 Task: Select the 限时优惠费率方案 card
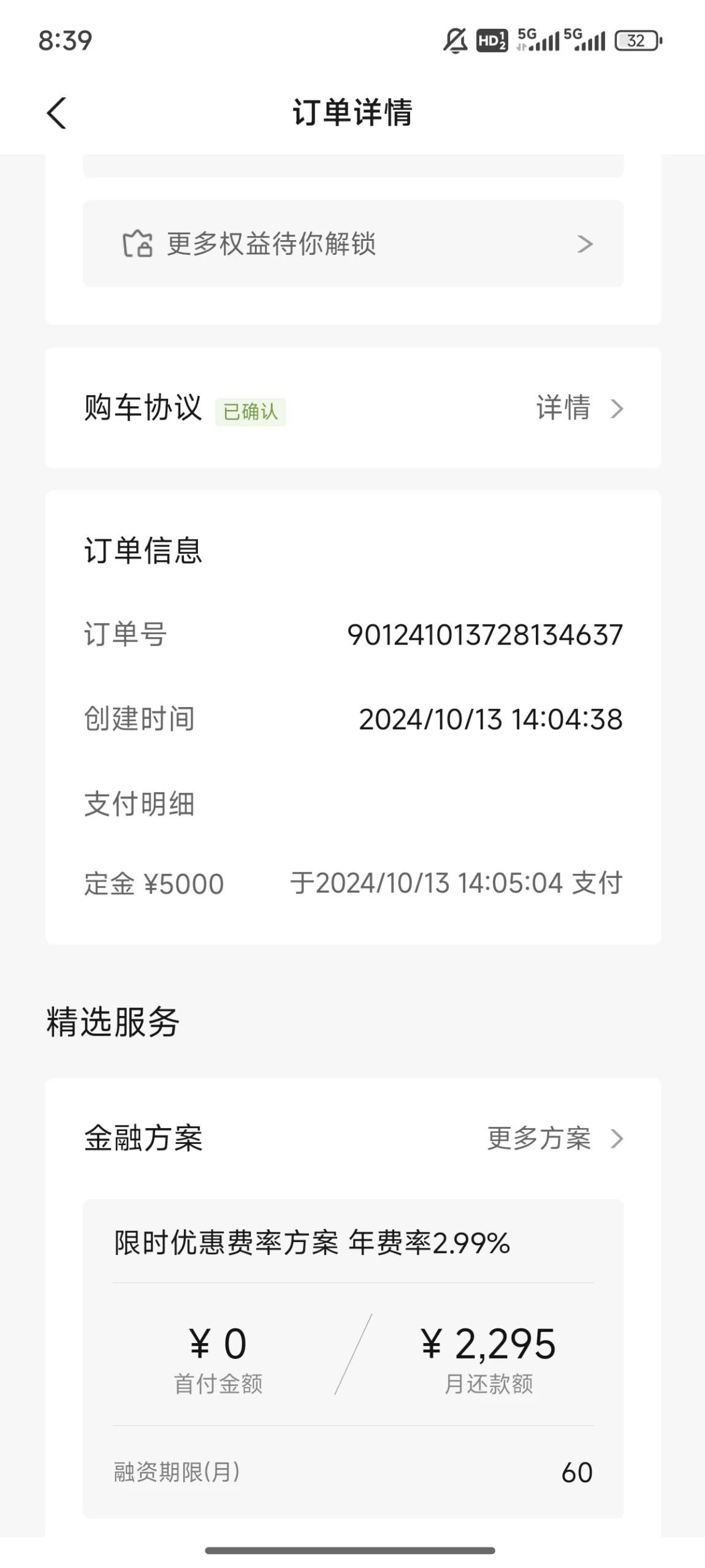(353, 1358)
